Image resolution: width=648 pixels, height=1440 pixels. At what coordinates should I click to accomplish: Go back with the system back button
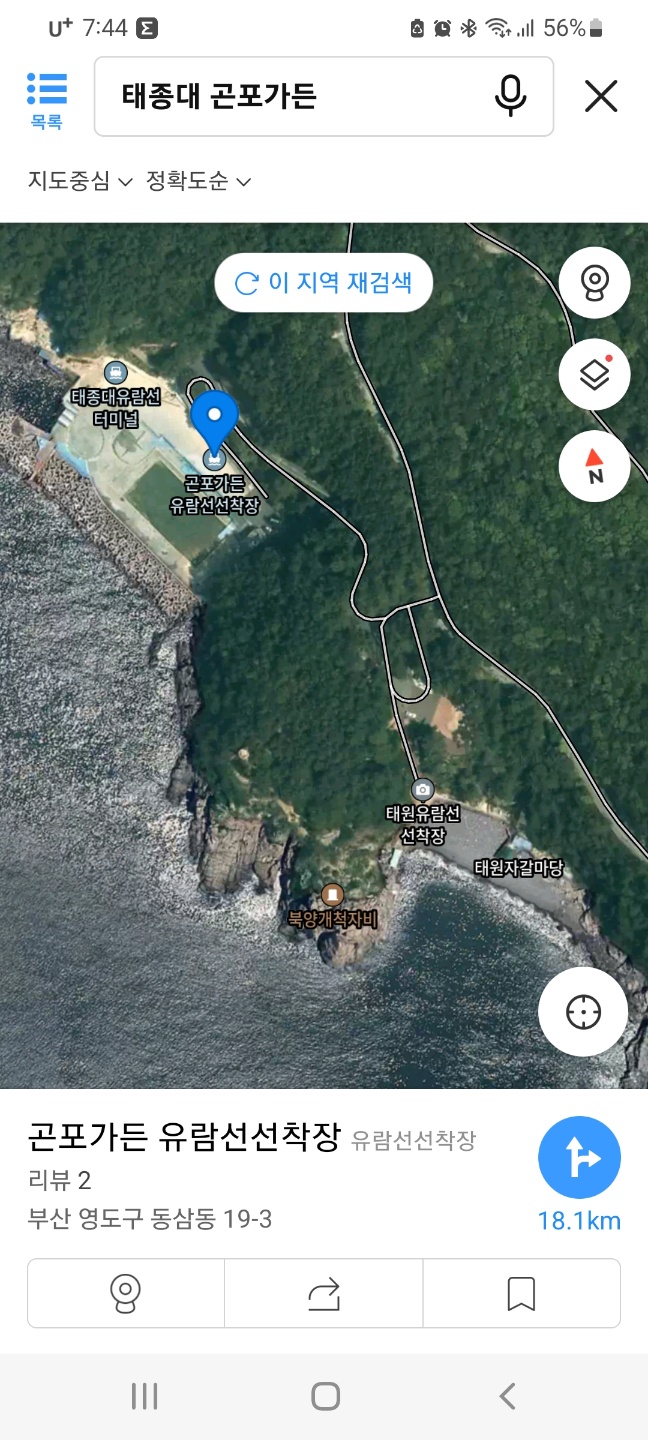tap(507, 1396)
